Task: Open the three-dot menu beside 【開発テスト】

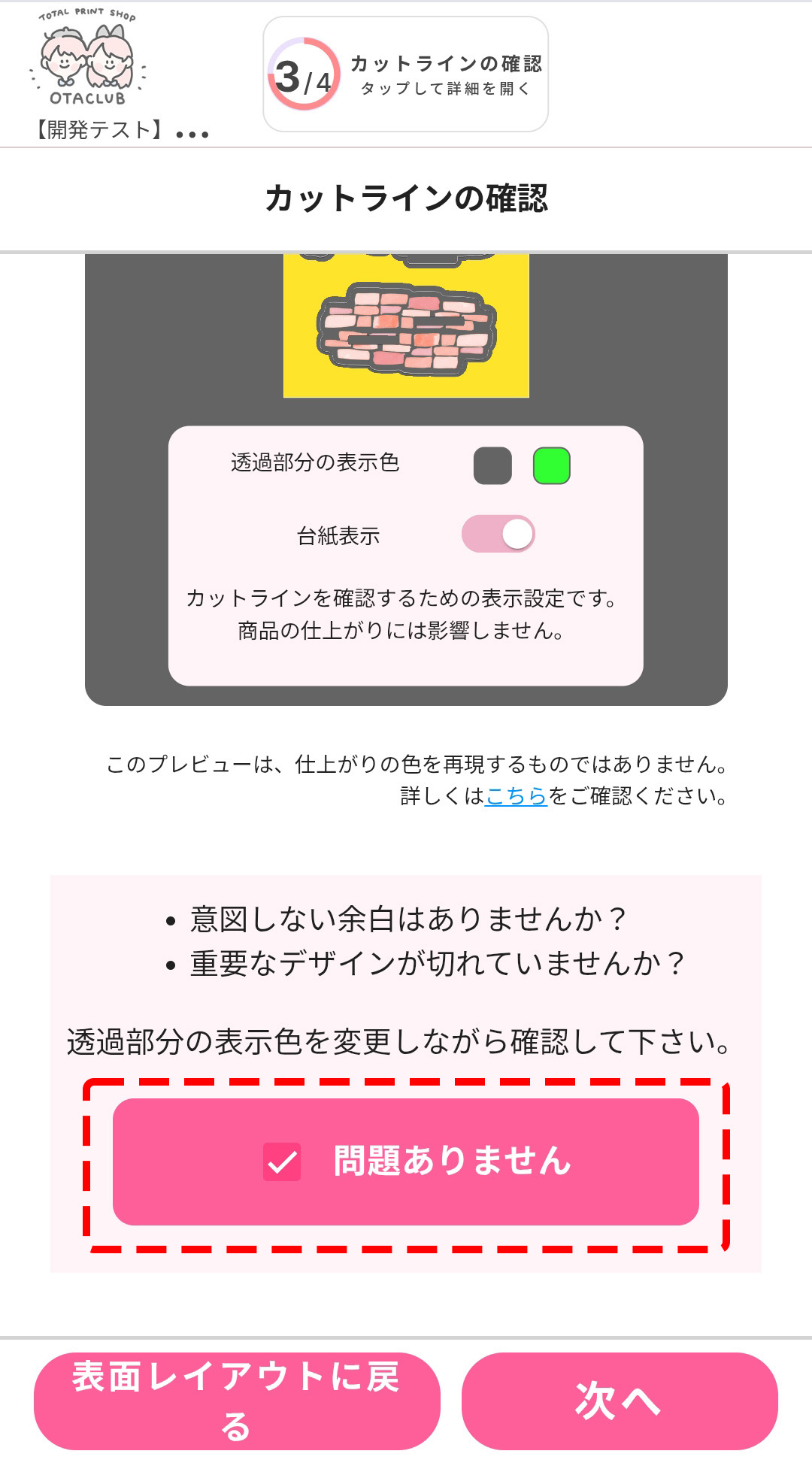Action: [x=192, y=134]
